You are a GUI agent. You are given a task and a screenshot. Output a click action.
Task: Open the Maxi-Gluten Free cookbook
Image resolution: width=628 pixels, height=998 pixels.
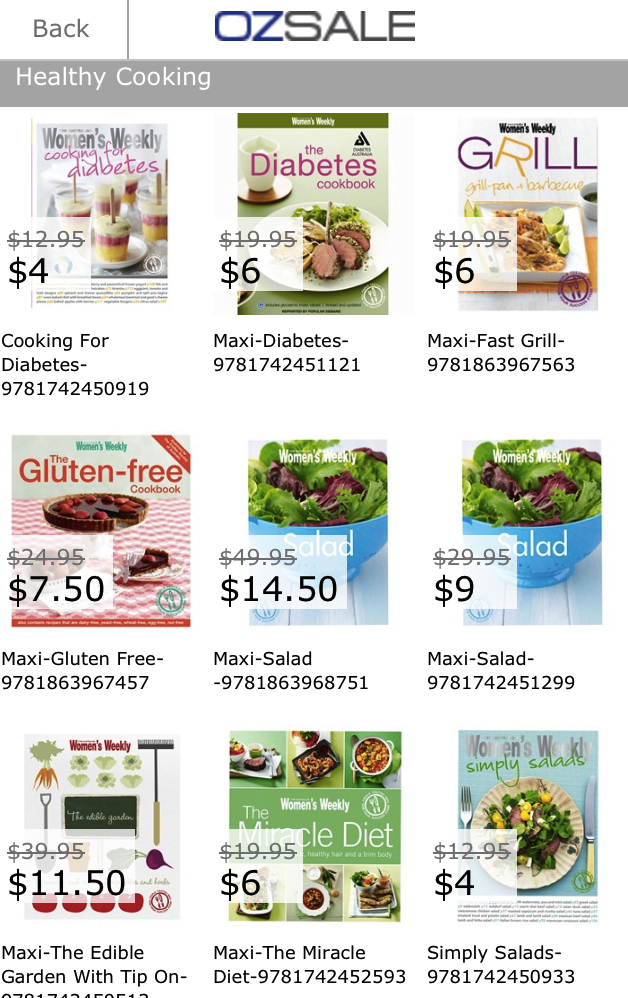click(x=101, y=531)
